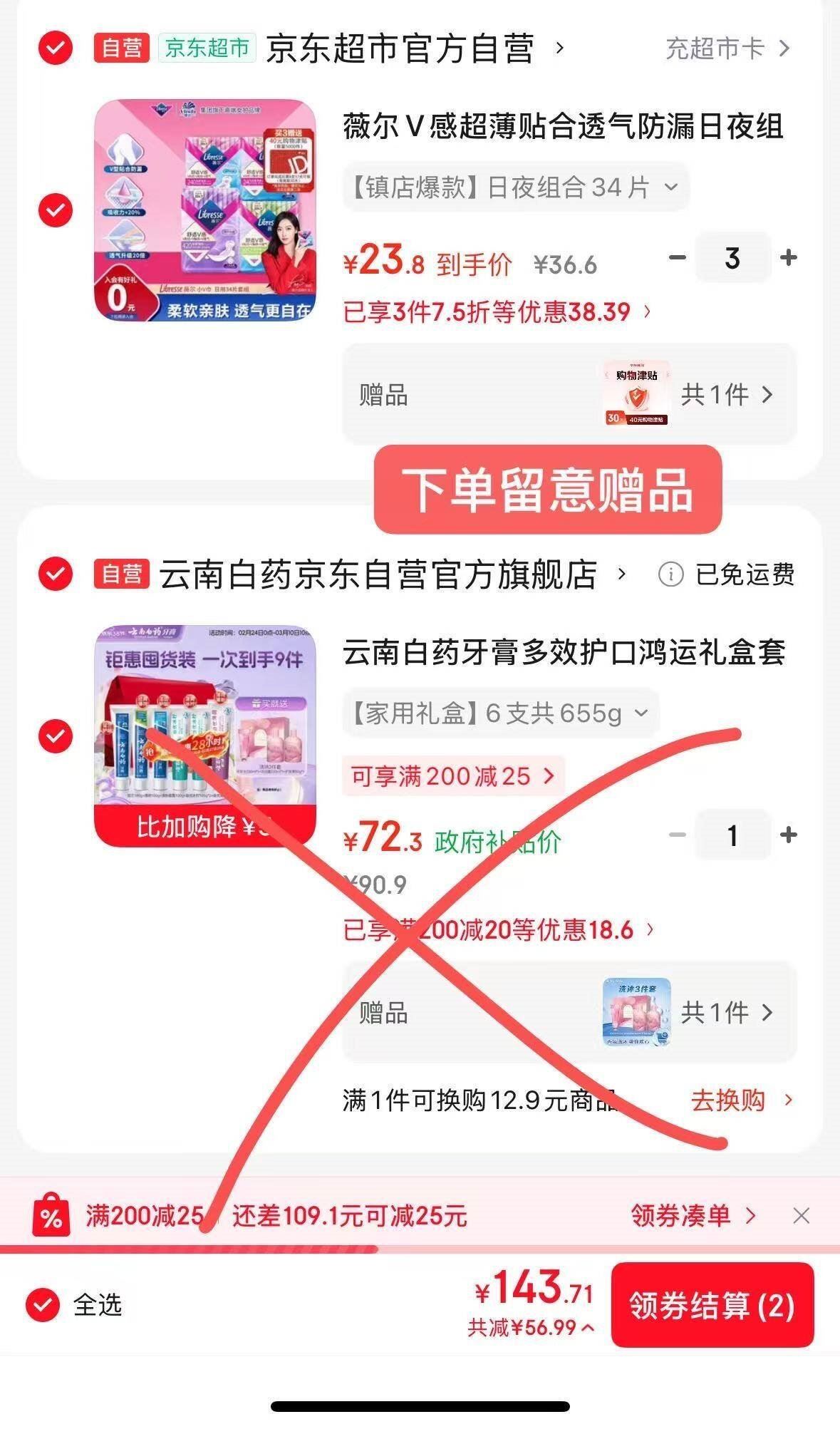Tap 领券结算 to check out

click(712, 1305)
